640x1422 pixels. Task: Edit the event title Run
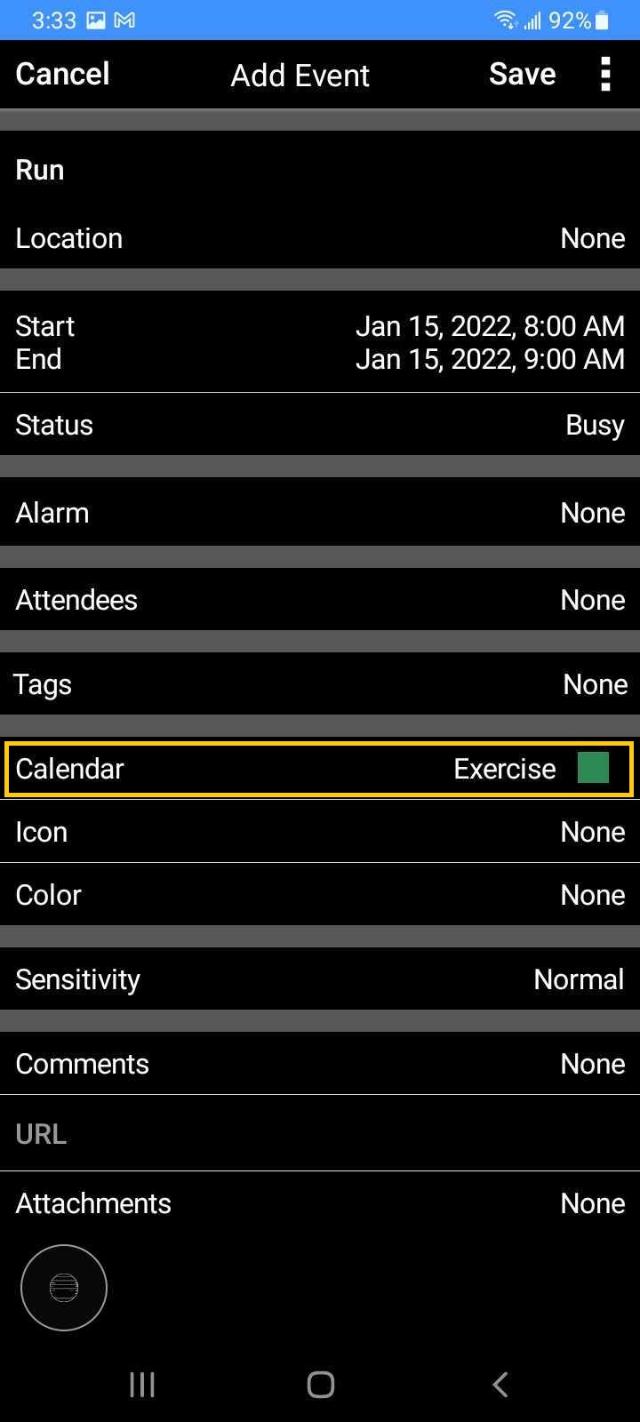click(x=320, y=170)
